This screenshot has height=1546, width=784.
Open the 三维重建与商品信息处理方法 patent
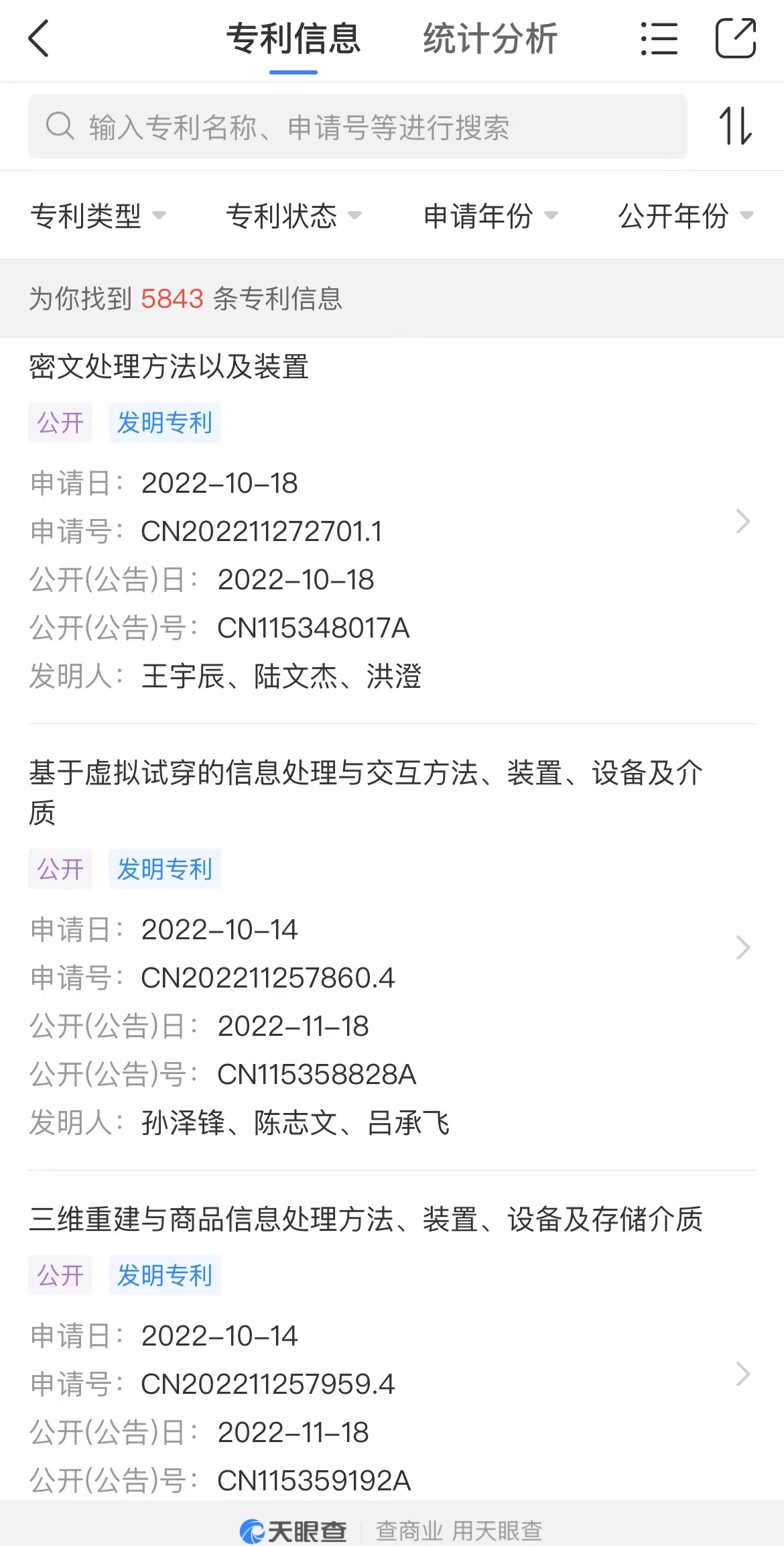(365, 1219)
